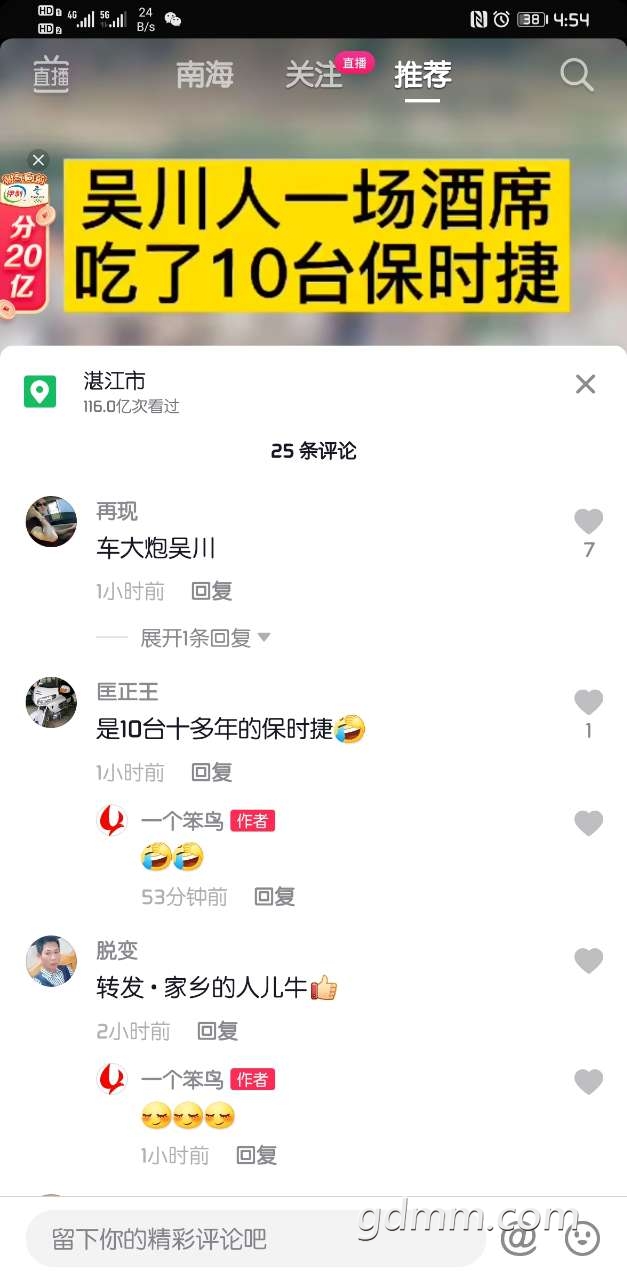Reply to 匡正王's comment
This screenshot has height=1280, width=627.
[212, 772]
